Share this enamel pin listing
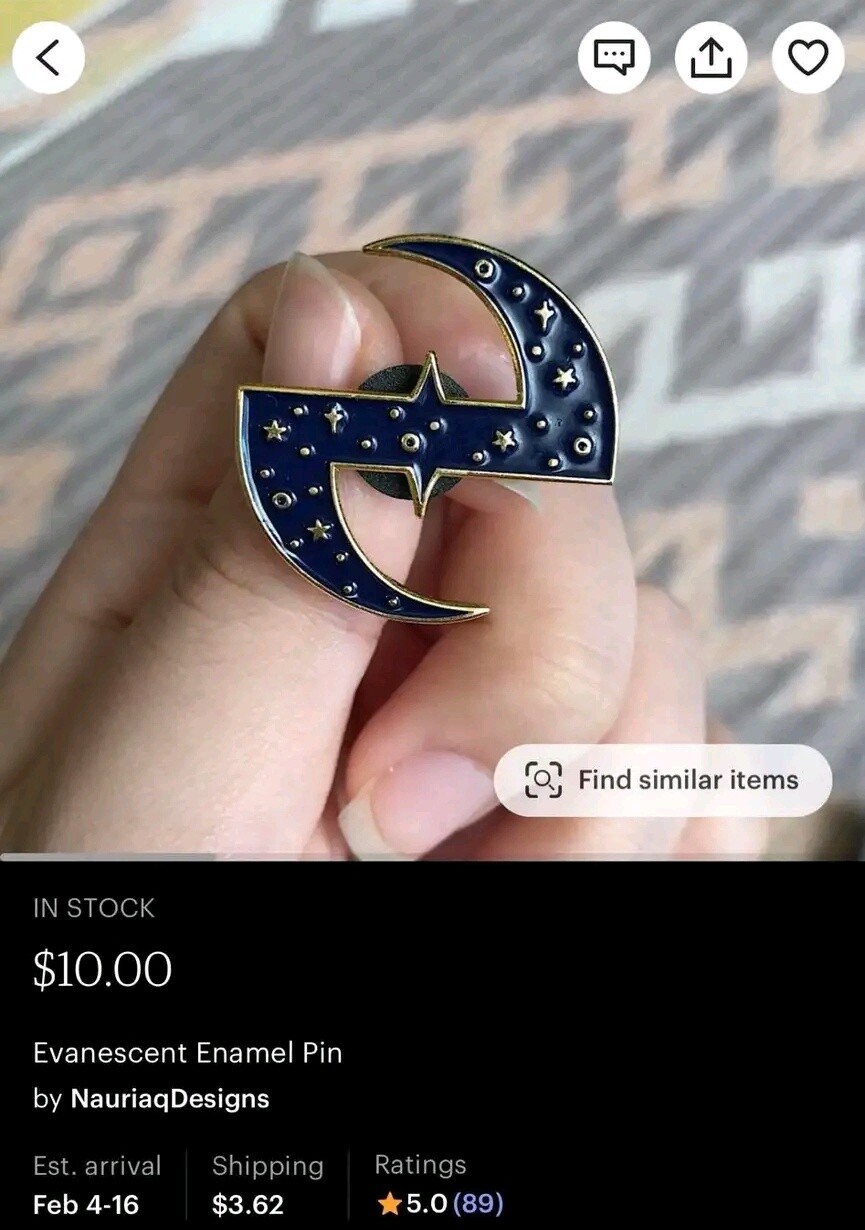This screenshot has width=865, height=1230. (x=711, y=58)
